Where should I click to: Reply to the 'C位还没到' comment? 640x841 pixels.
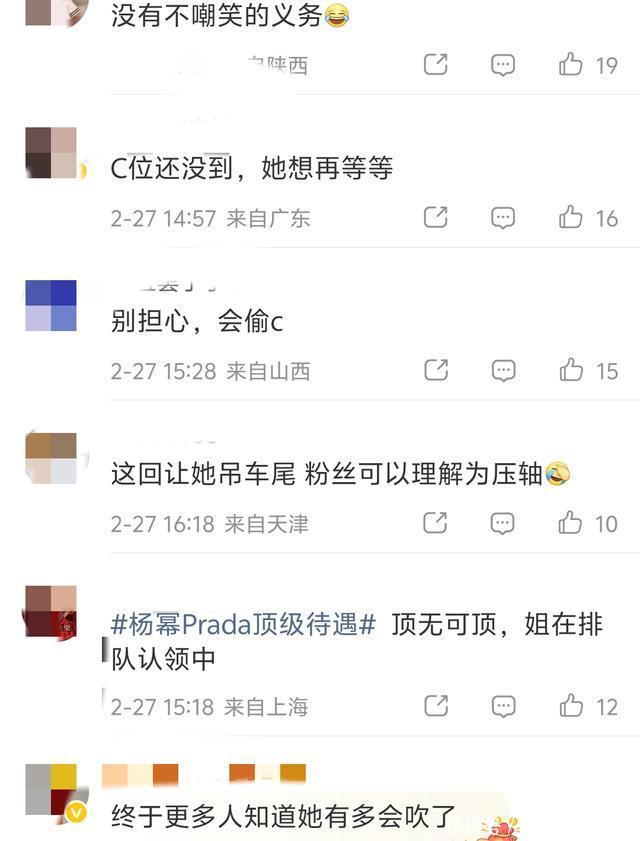point(503,217)
